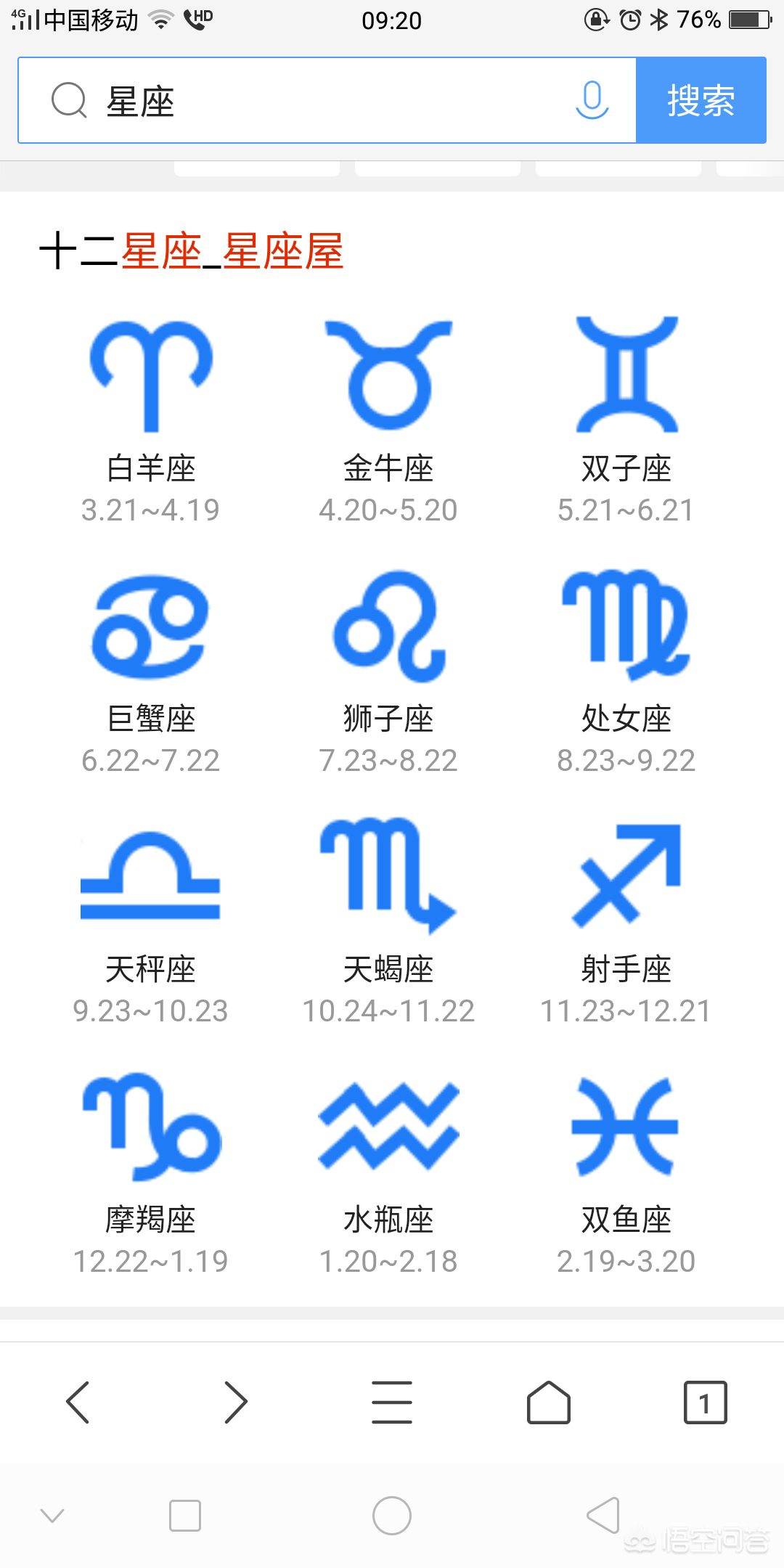Open the browser menu
Viewport: 784px width, 1568px height.
pyautogui.click(x=392, y=1402)
